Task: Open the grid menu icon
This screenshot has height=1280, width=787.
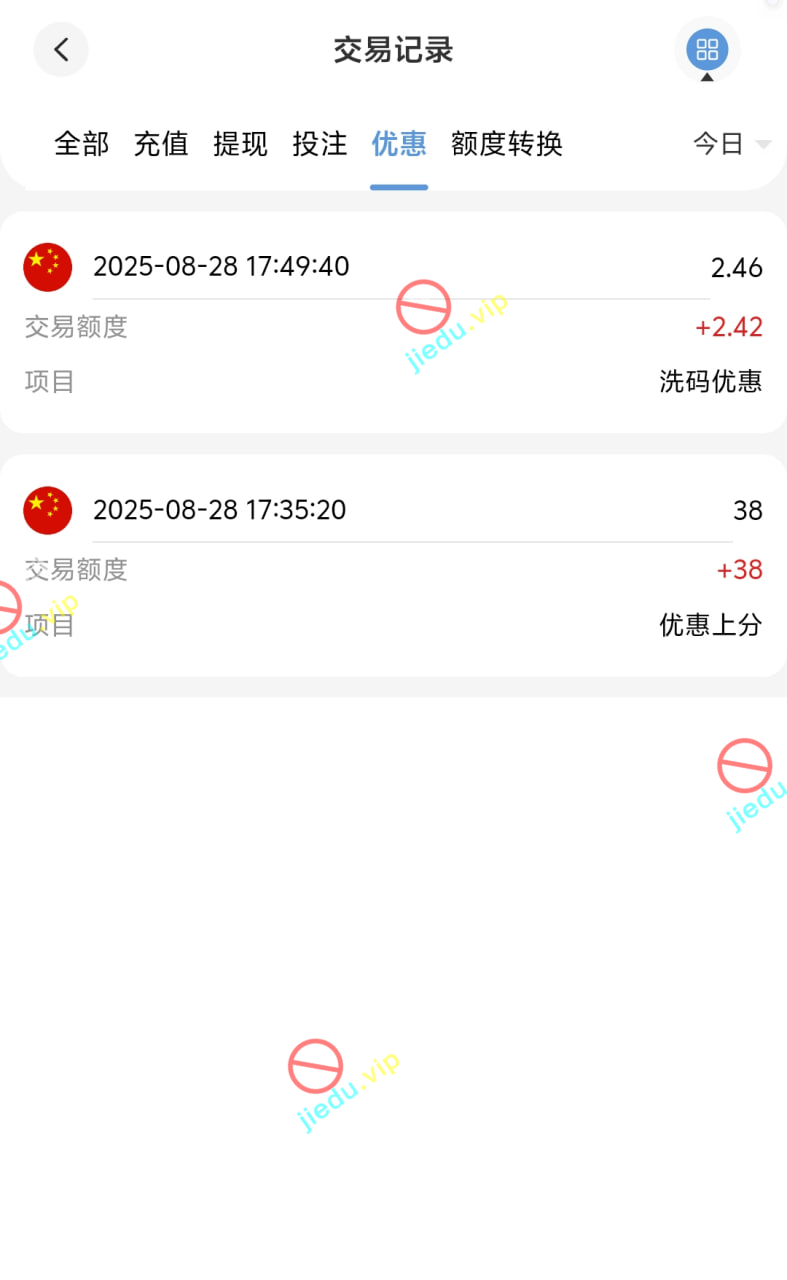Action: (x=707, y=49)
